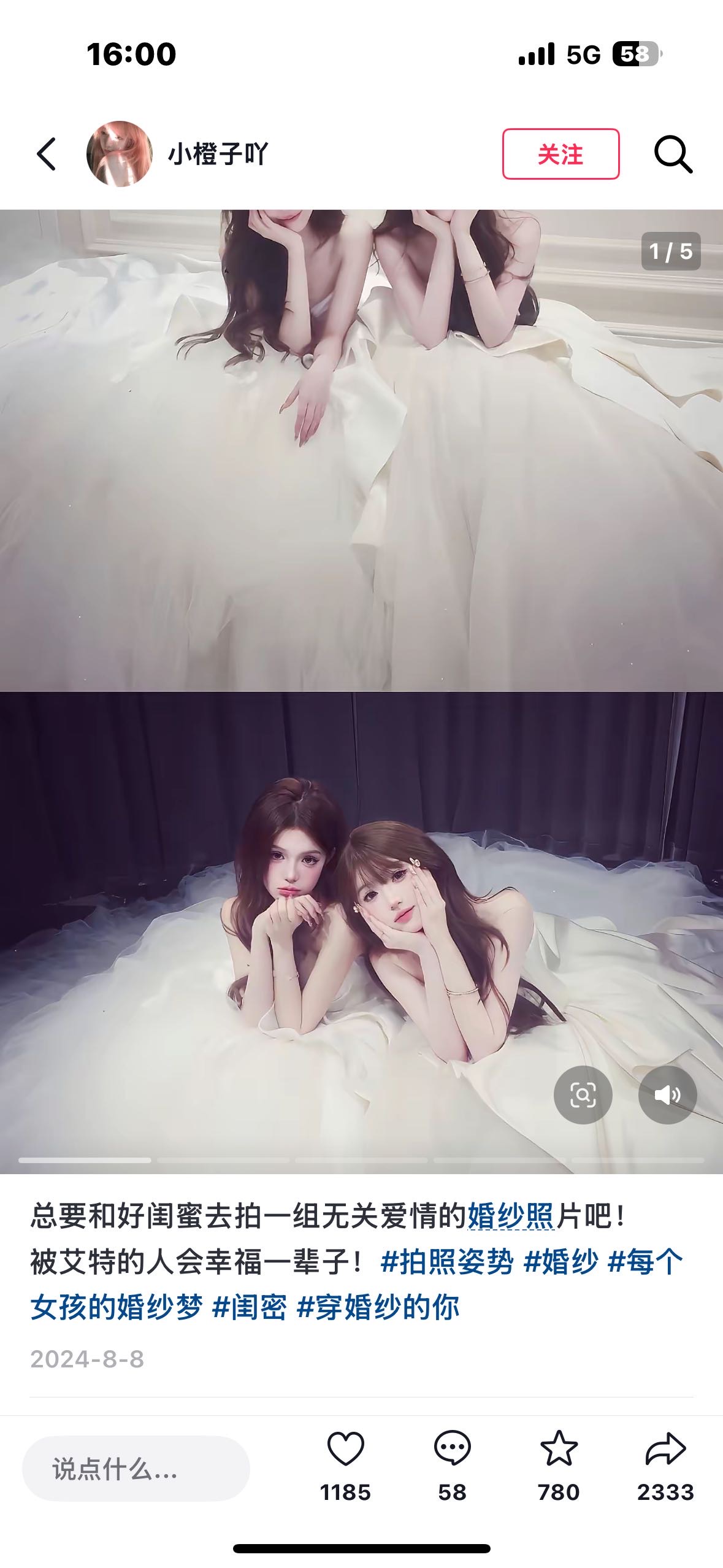Follow the author with 关注 button
This screenshot has height=1568, width=723.
tap(560, 154)
